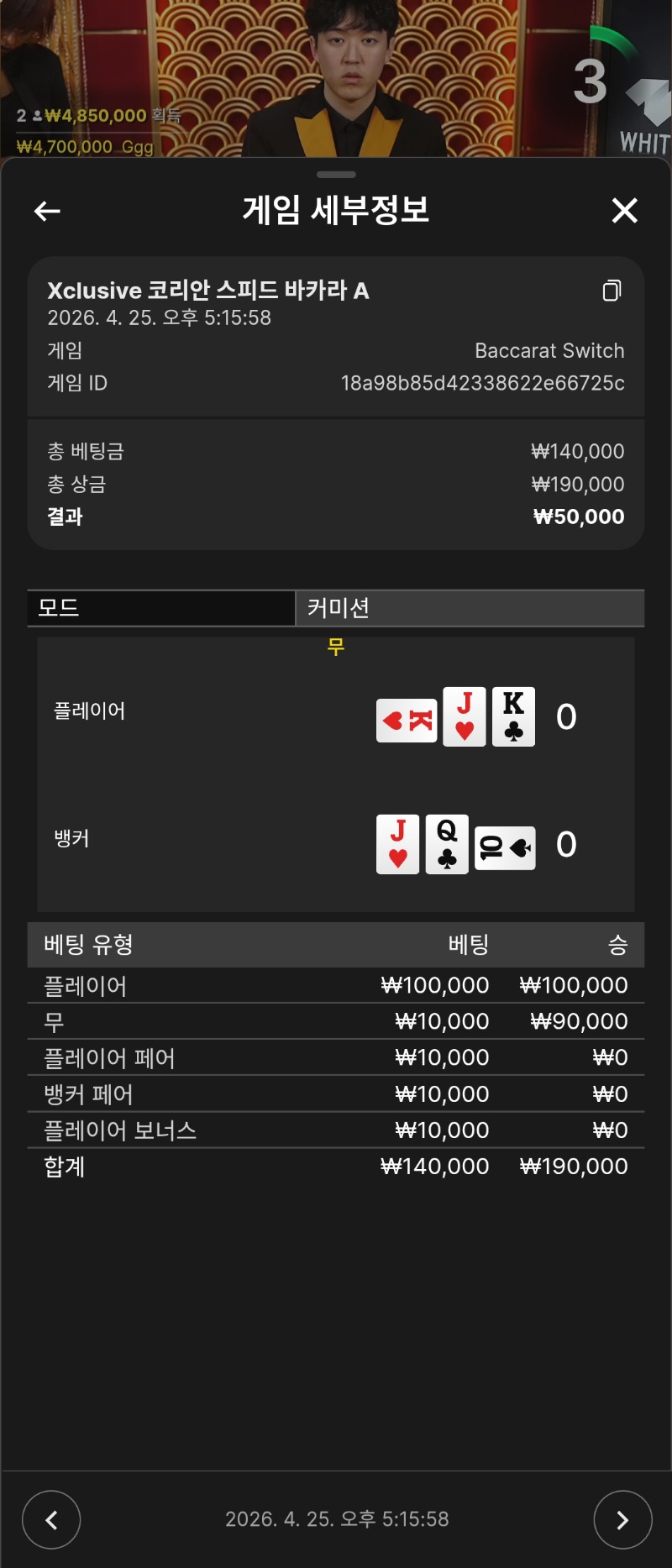Go back with the arrow icon

pyautogui.click(x=47, y=211)
